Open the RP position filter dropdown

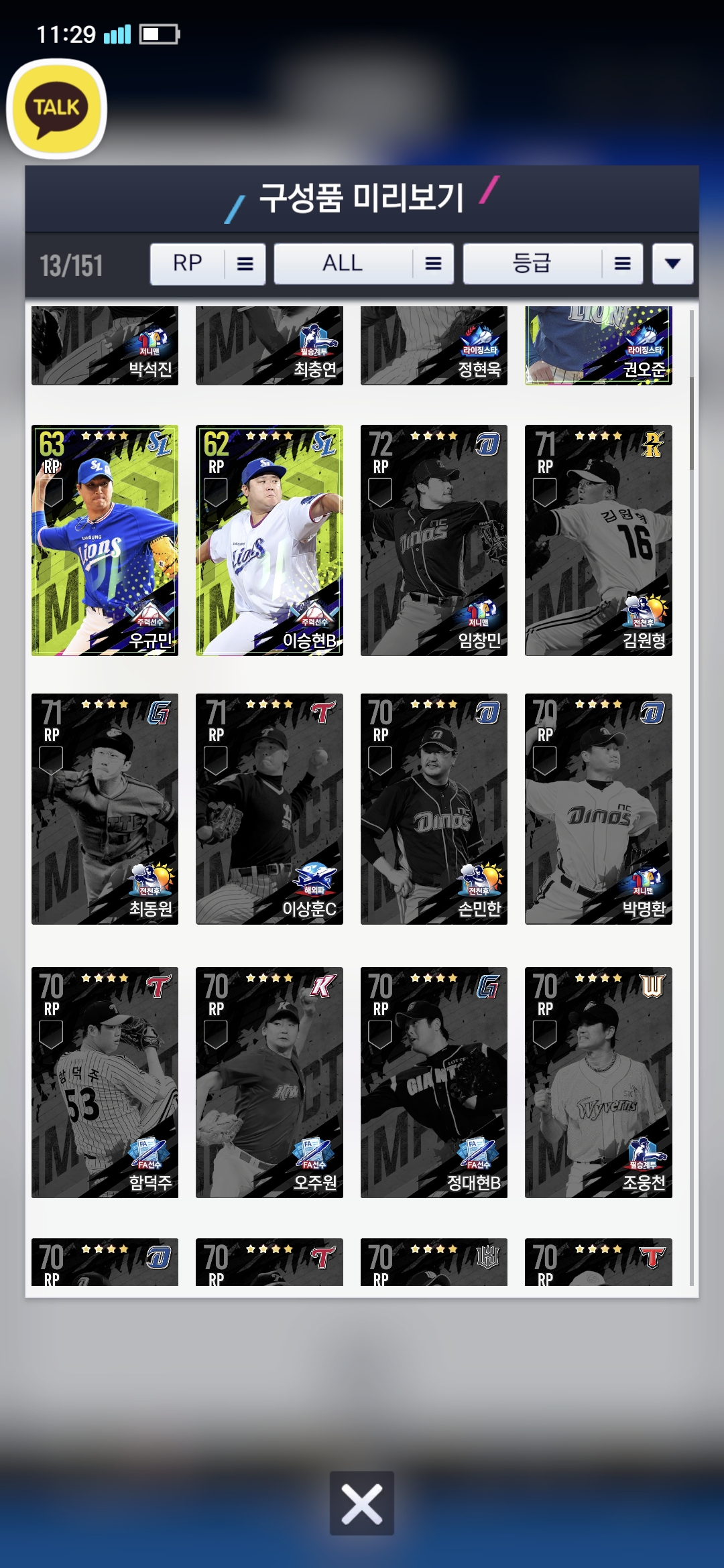[208, 264]
